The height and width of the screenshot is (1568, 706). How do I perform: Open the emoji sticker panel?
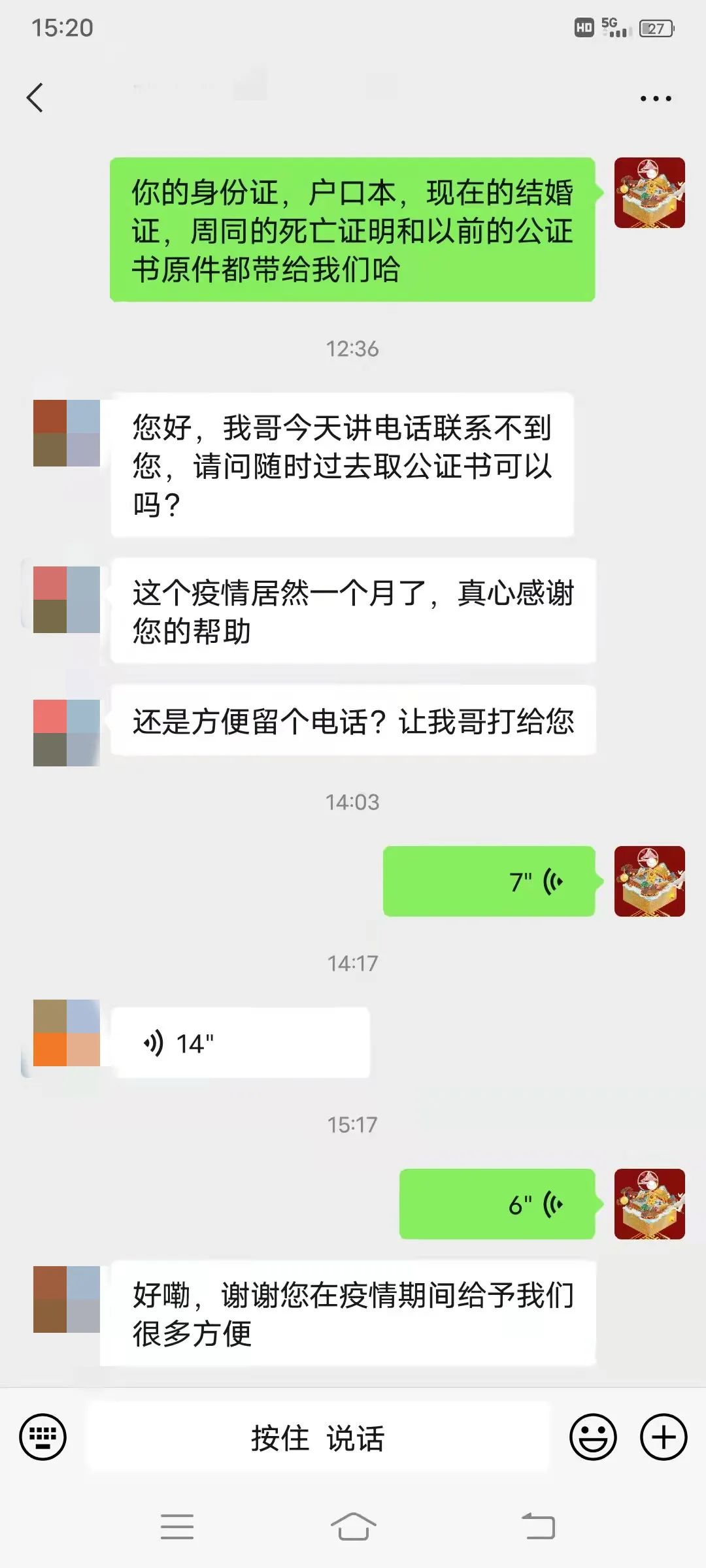tap(593, 1437)
